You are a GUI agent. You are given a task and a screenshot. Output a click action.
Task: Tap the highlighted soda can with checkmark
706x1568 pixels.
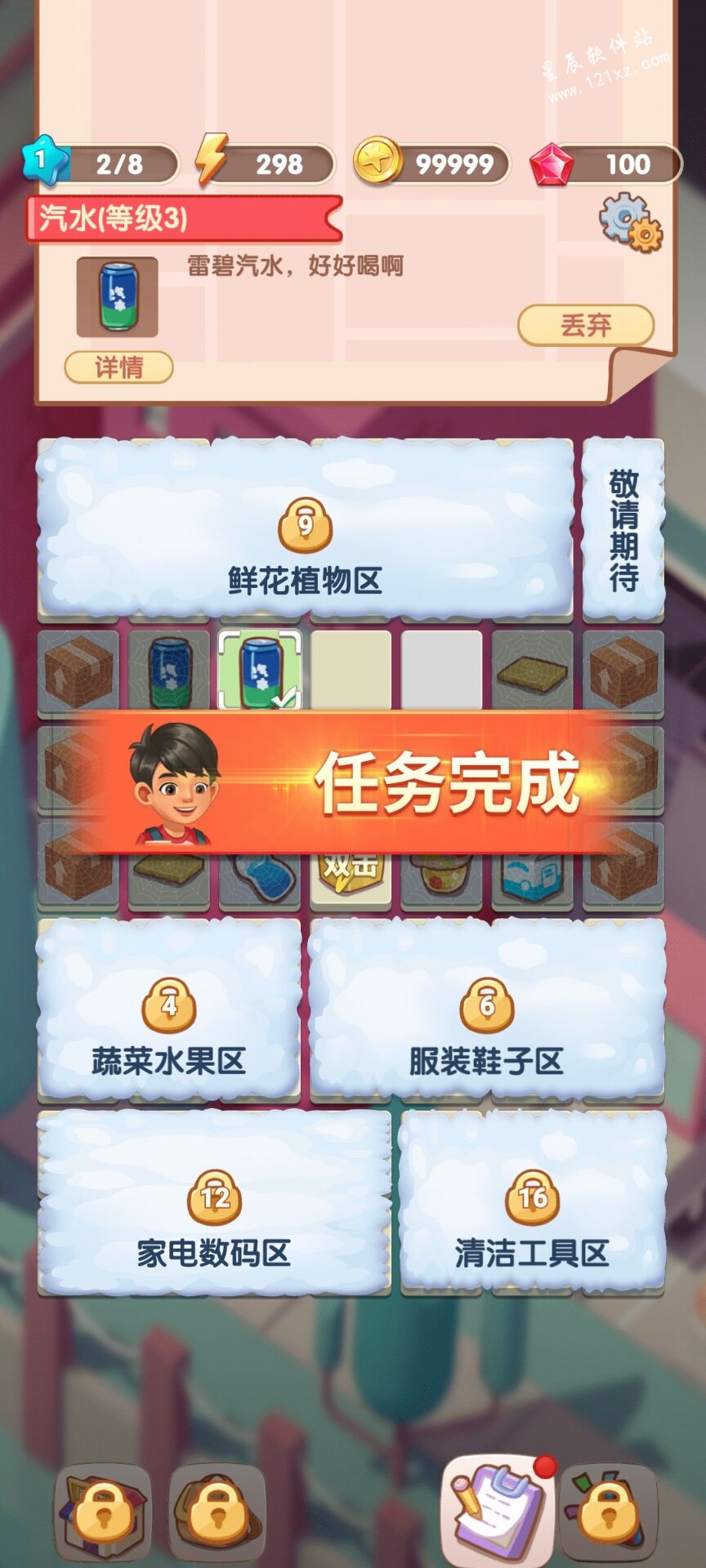pos(260,670)
